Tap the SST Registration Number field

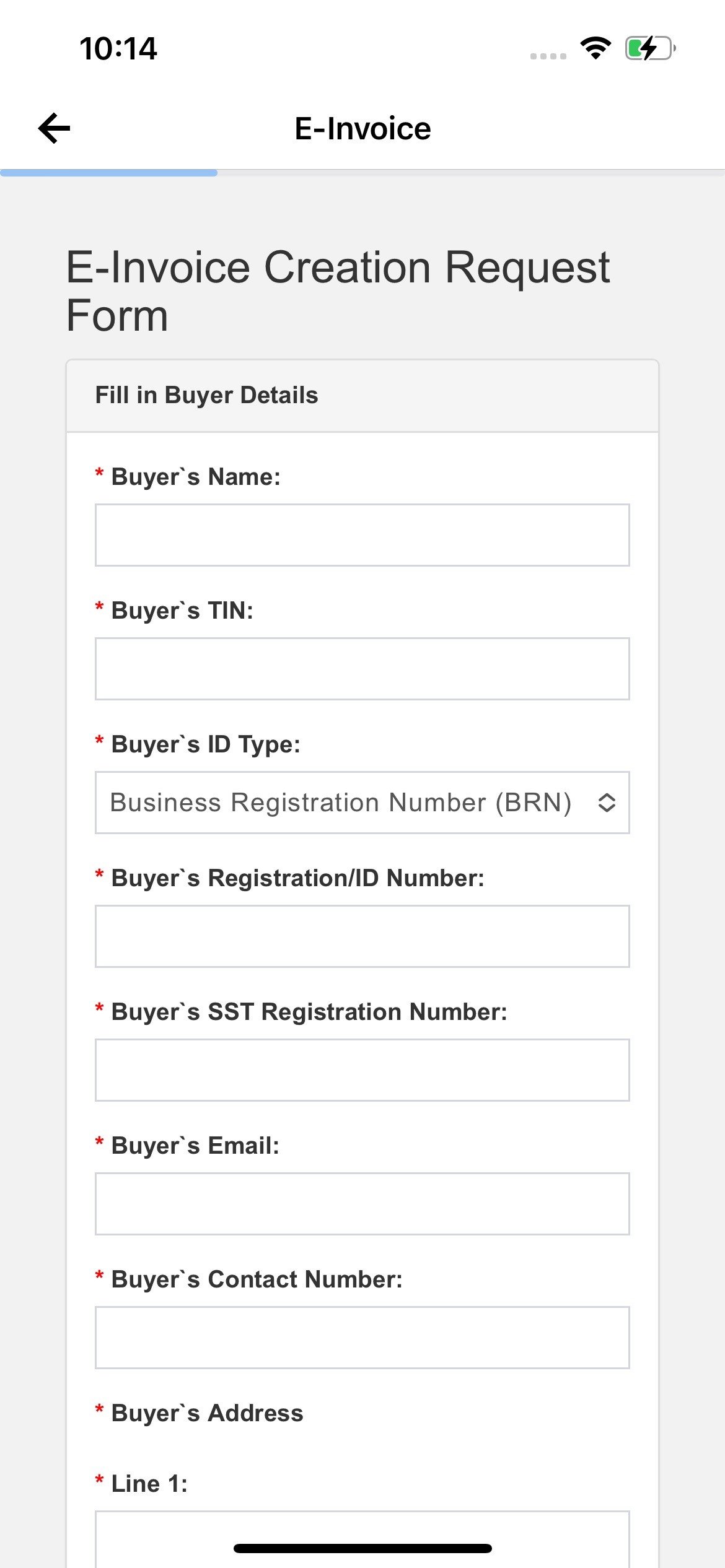click(362, 1070)
